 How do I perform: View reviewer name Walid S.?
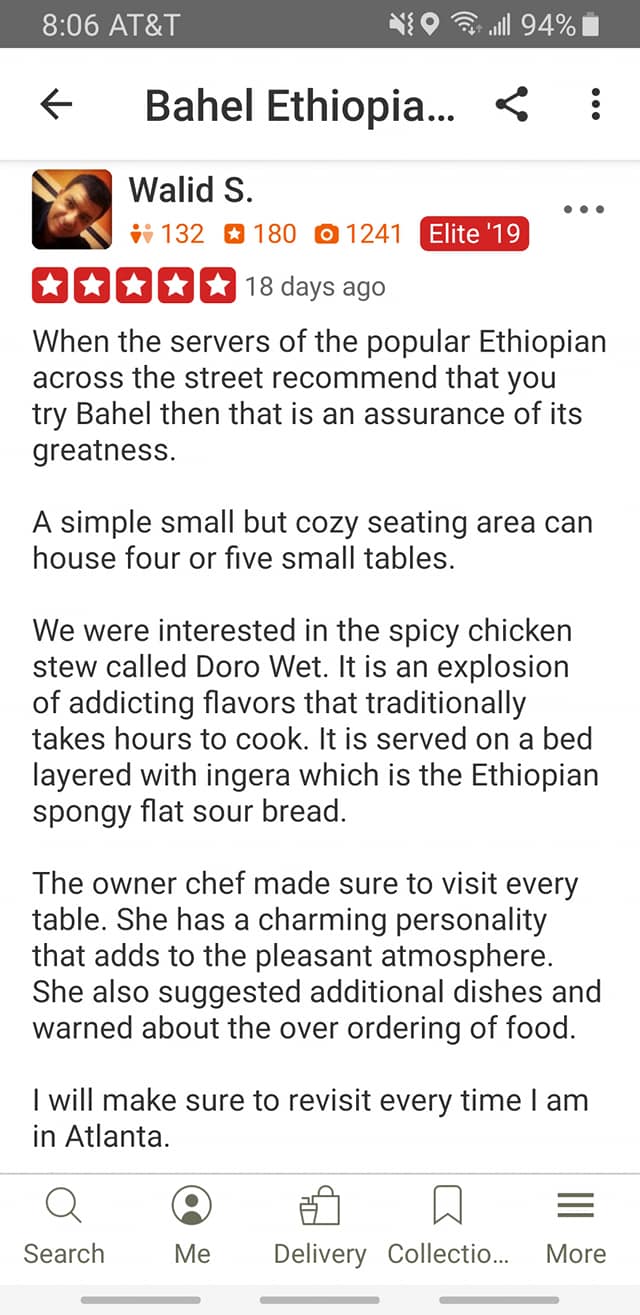click(x=192, y=189)
